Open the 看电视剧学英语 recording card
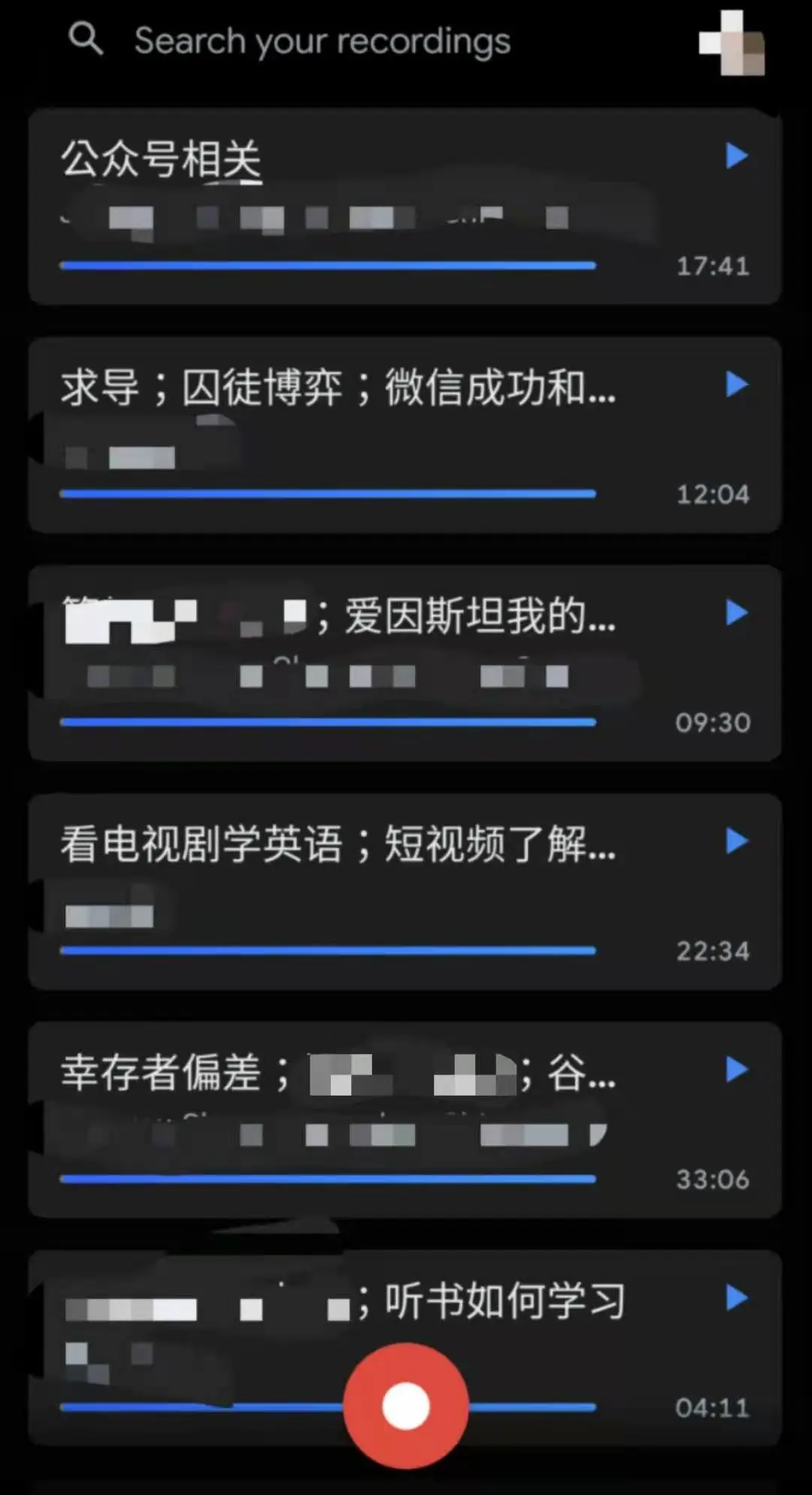 338,844
